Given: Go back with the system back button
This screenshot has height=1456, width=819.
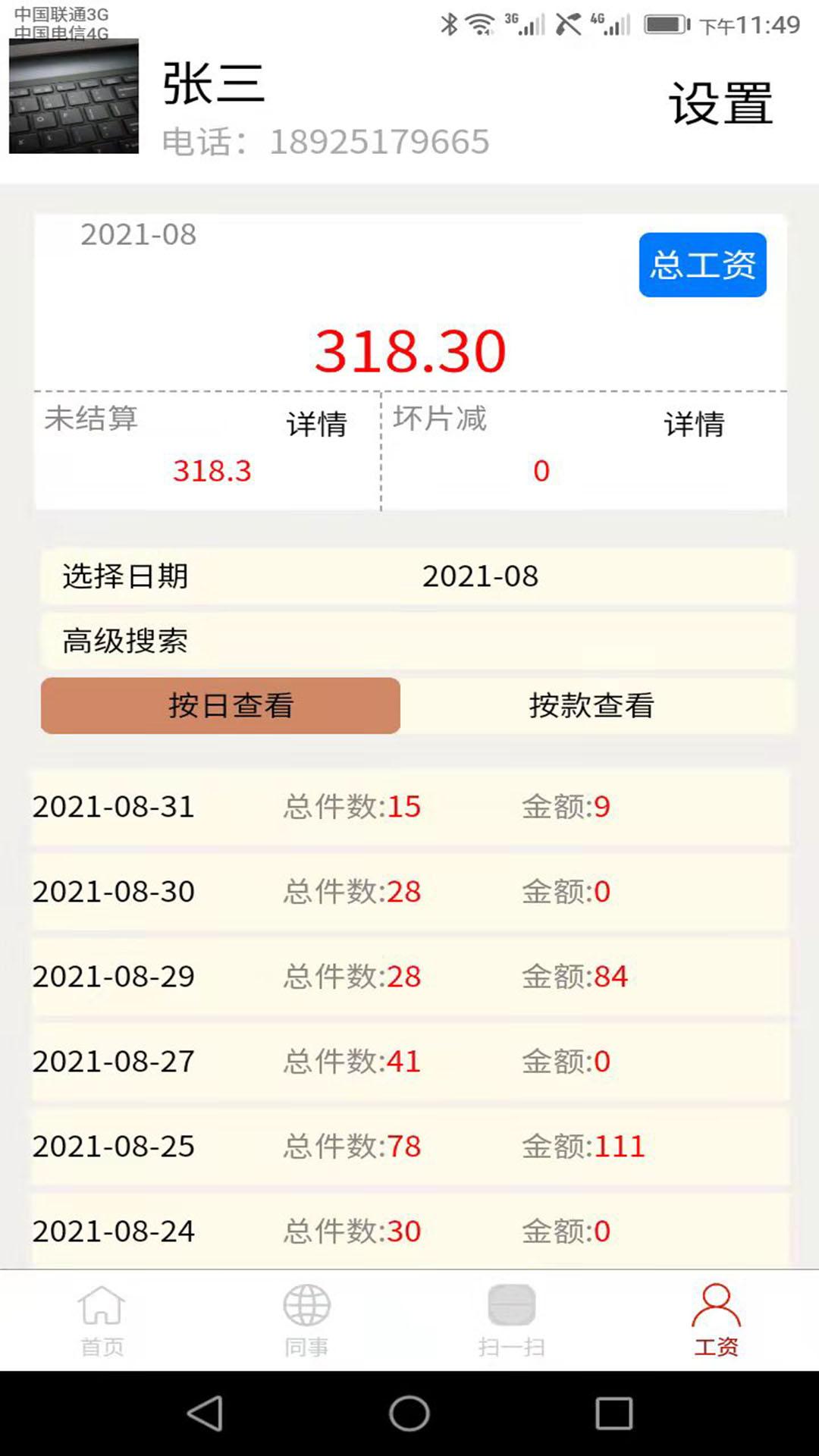Looking at the screenshot, I should pyautogui.click(x=205, y=1414).
